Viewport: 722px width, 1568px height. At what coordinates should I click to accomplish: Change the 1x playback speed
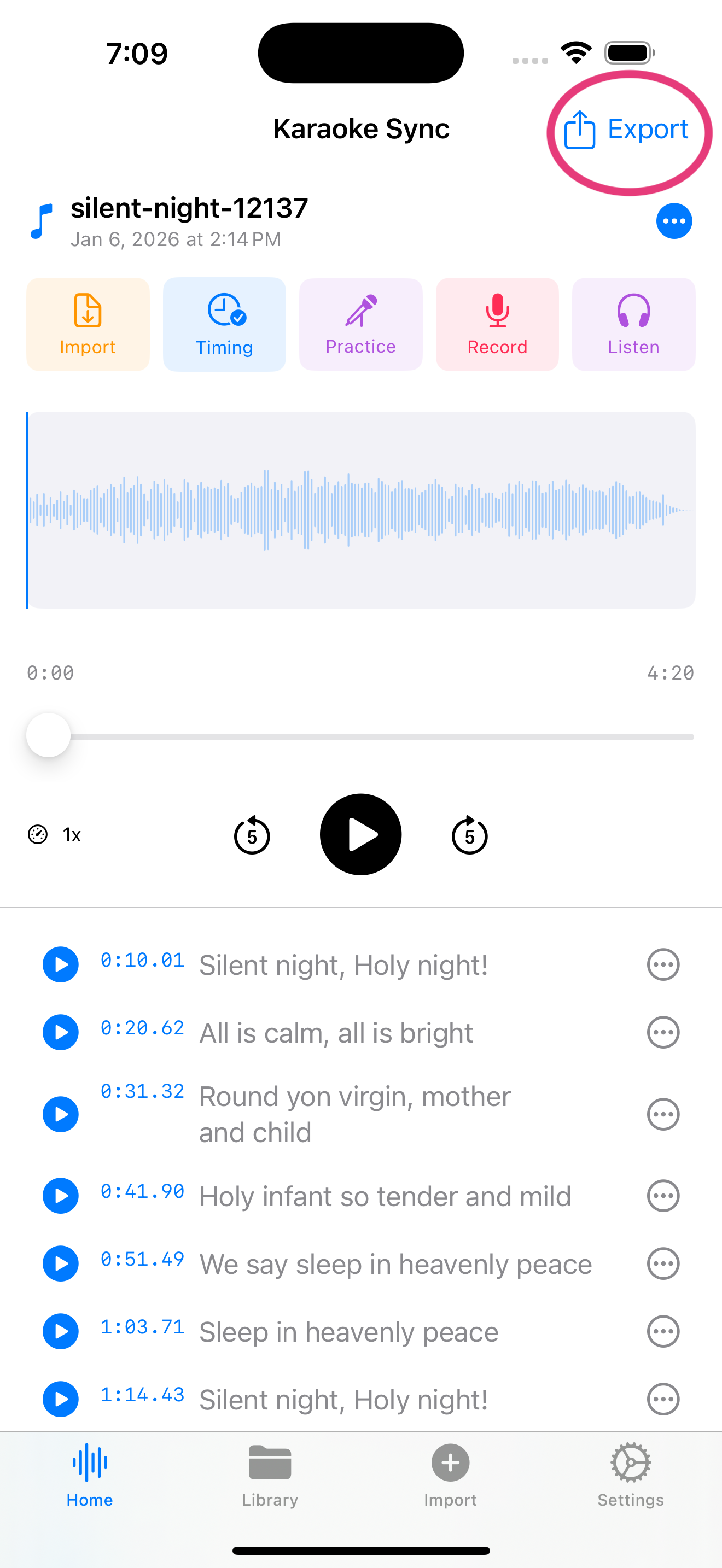[x=56, y=834]
